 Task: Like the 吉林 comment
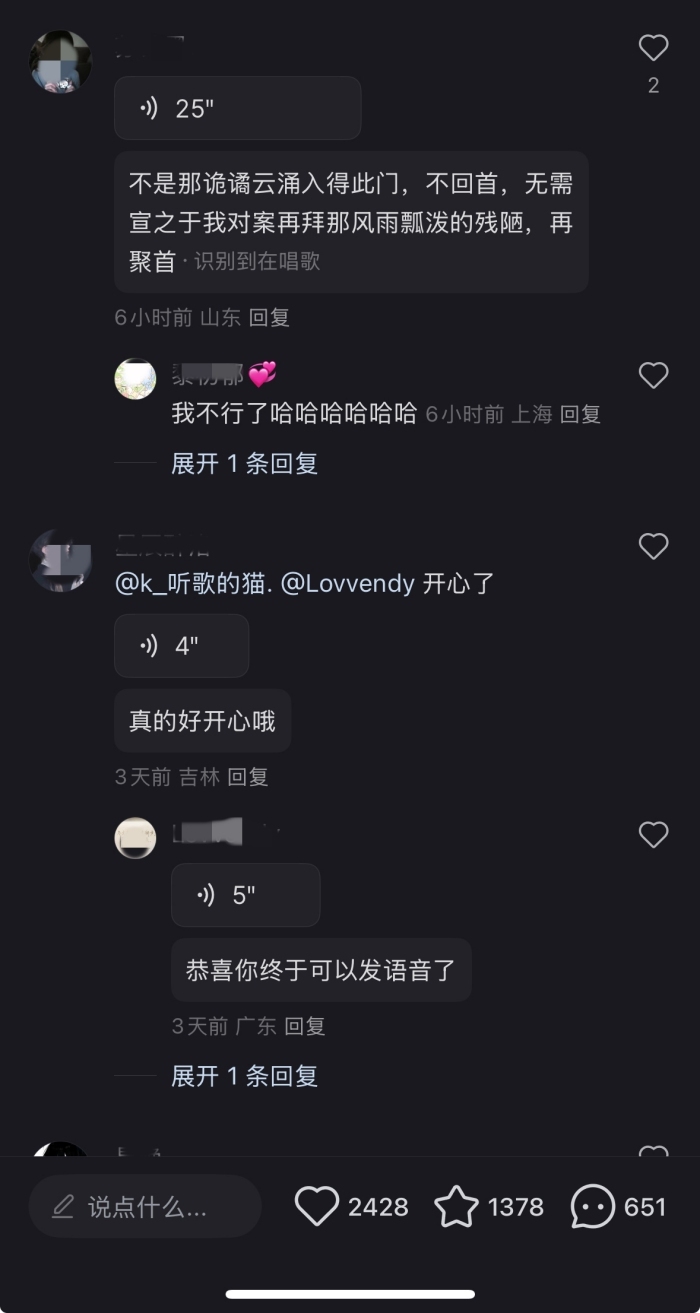point(653,546)
